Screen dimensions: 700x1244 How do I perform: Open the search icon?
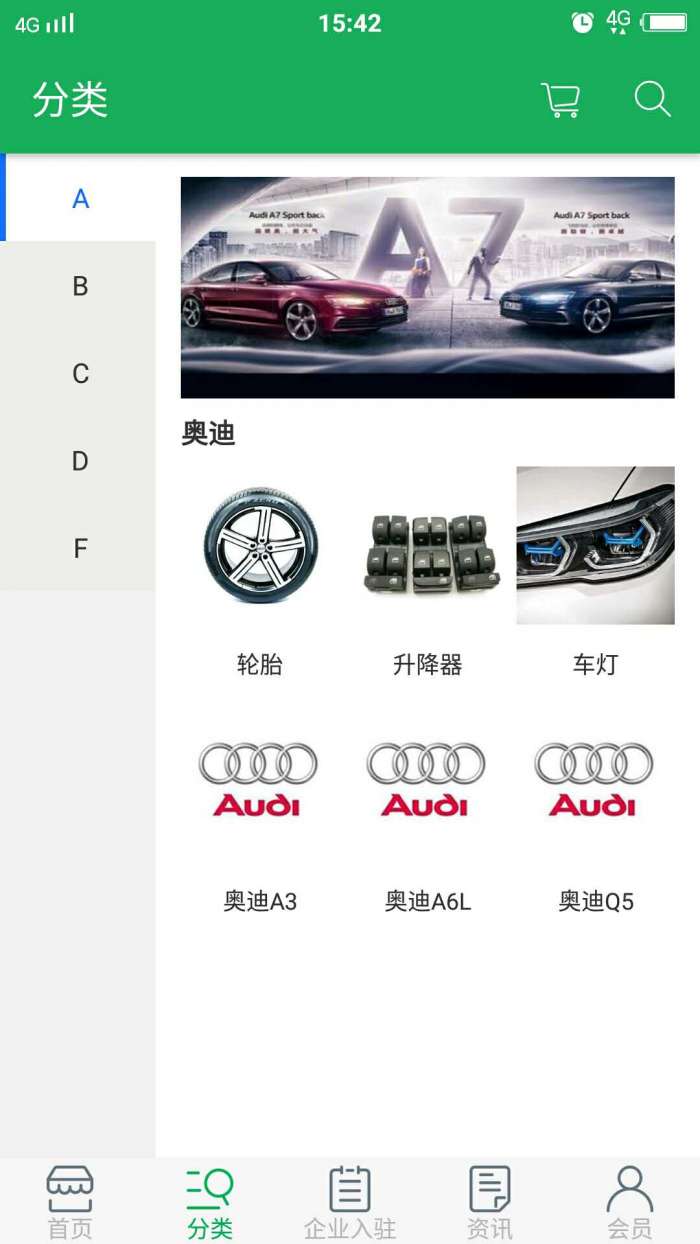tap(652, 99)
